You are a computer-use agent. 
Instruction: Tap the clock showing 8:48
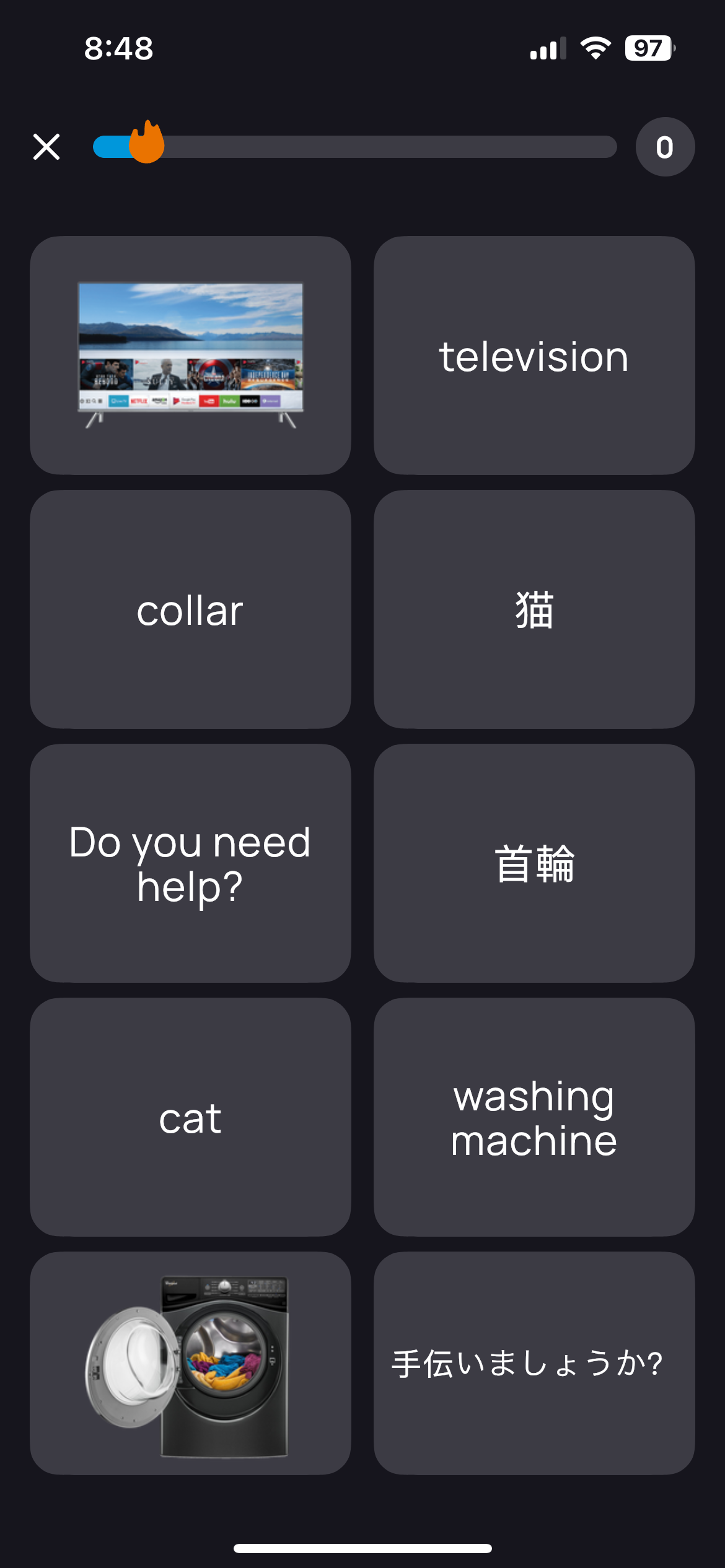point(118,48)
